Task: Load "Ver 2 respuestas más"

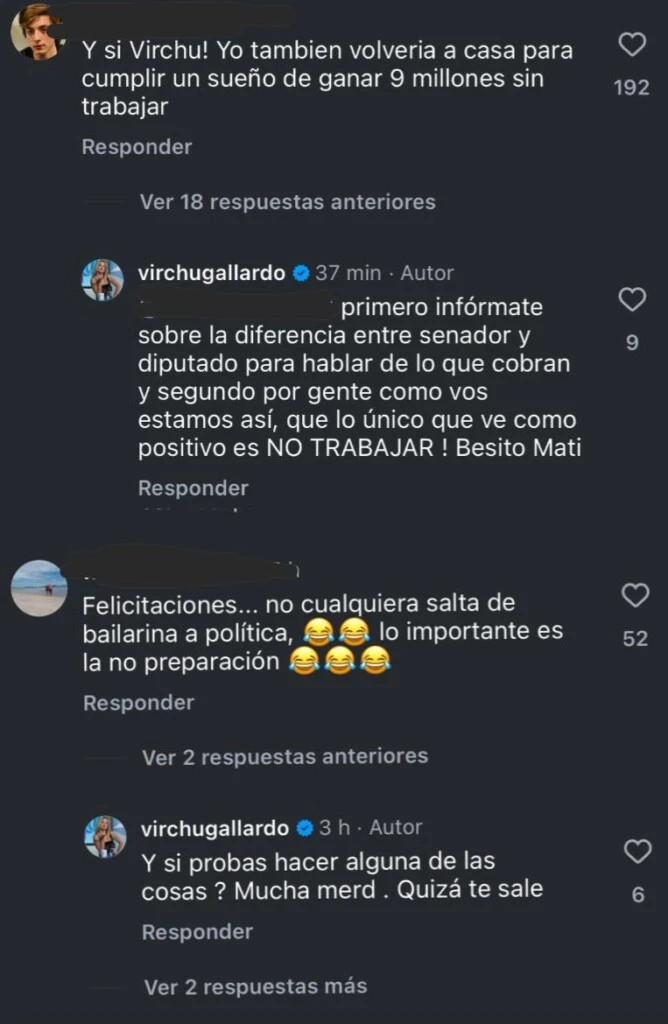Action: click(255, 987)
